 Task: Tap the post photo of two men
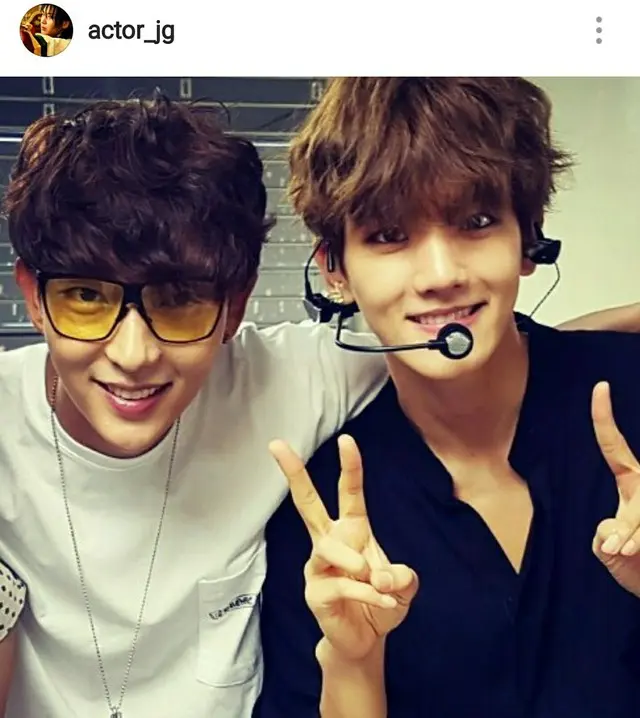coord(320,400)
